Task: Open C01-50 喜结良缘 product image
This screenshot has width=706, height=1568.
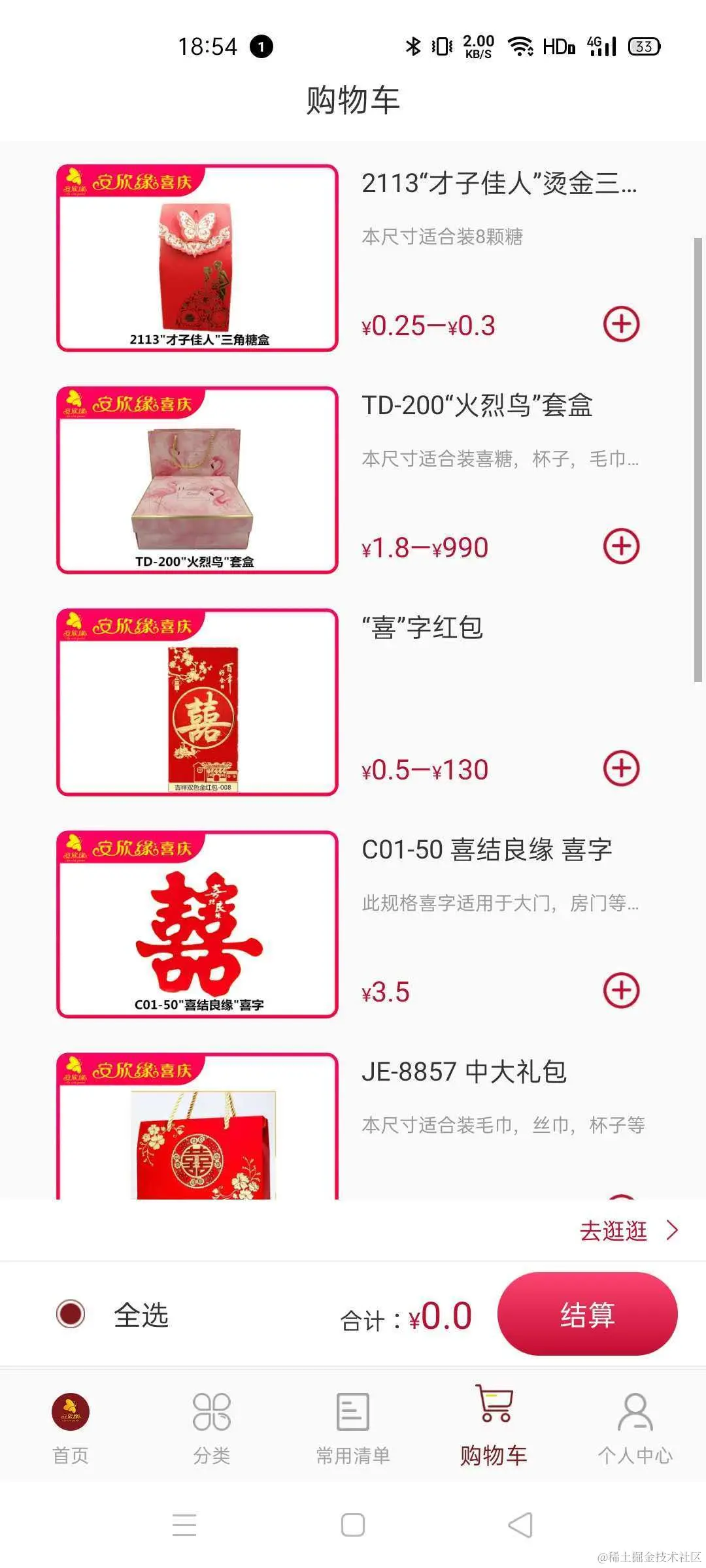Action: point(197,924)
